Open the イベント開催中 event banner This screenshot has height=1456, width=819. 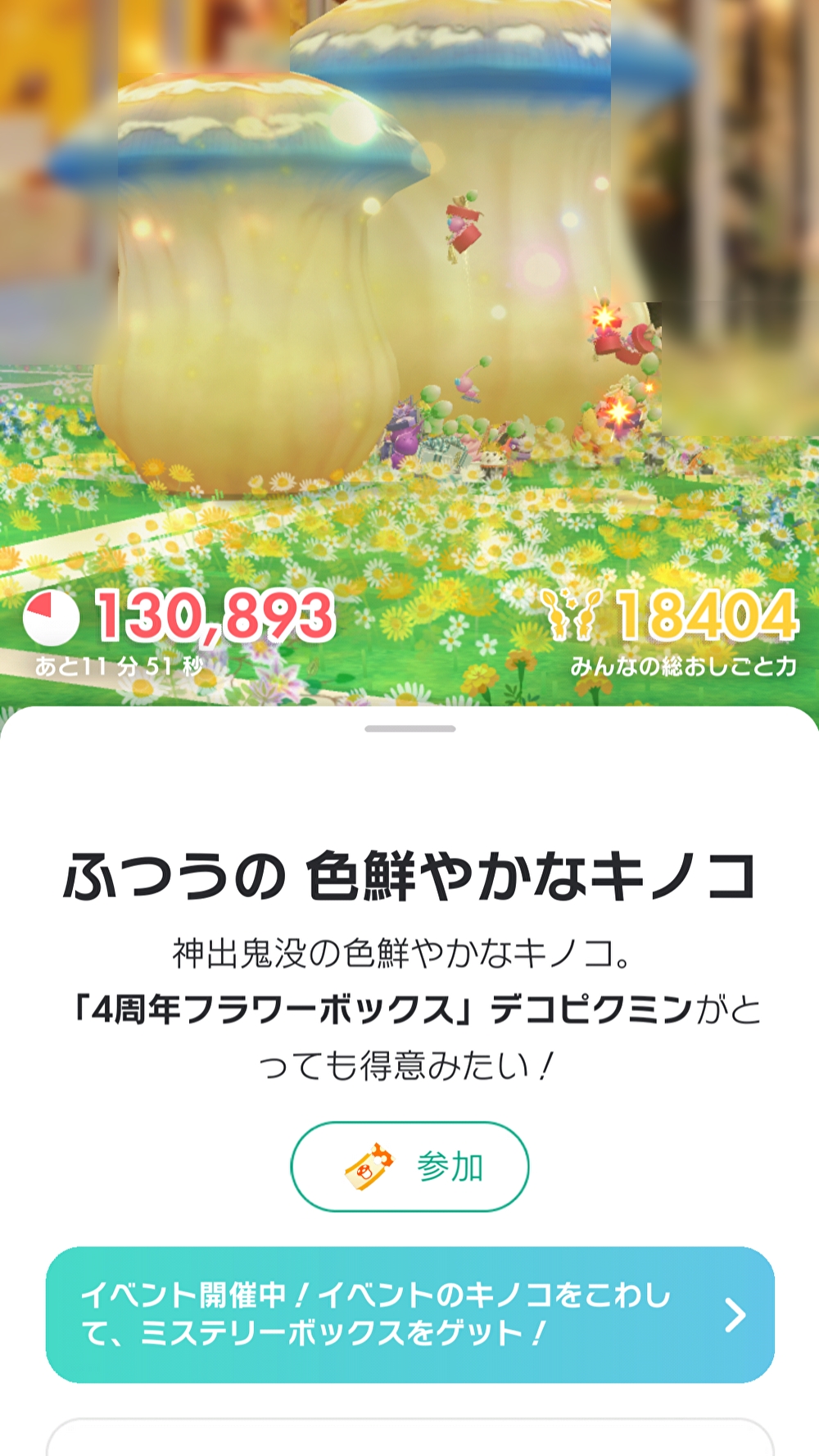click(409, 1314)
